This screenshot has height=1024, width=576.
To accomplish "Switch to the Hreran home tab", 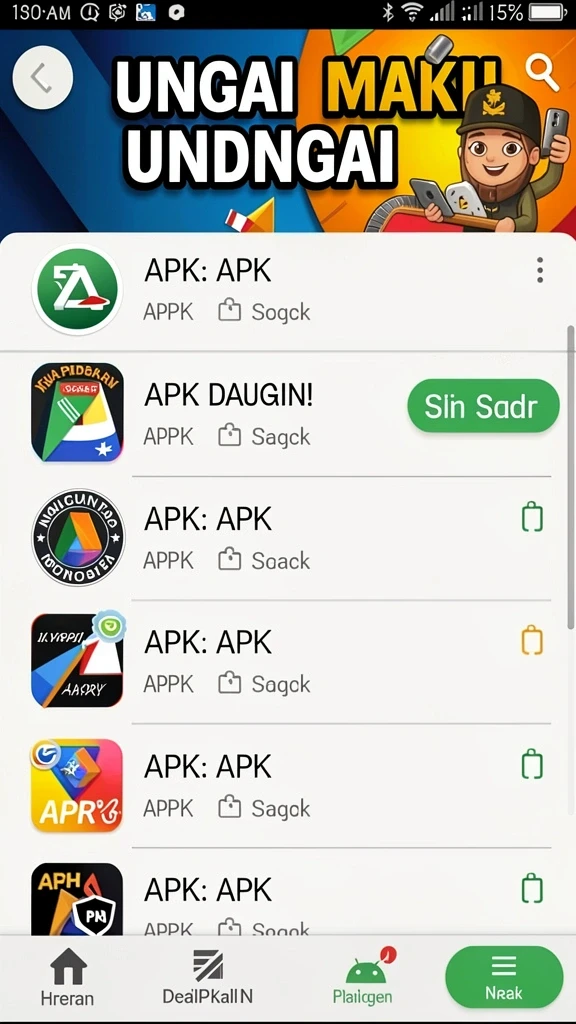I will click(67, 977).
